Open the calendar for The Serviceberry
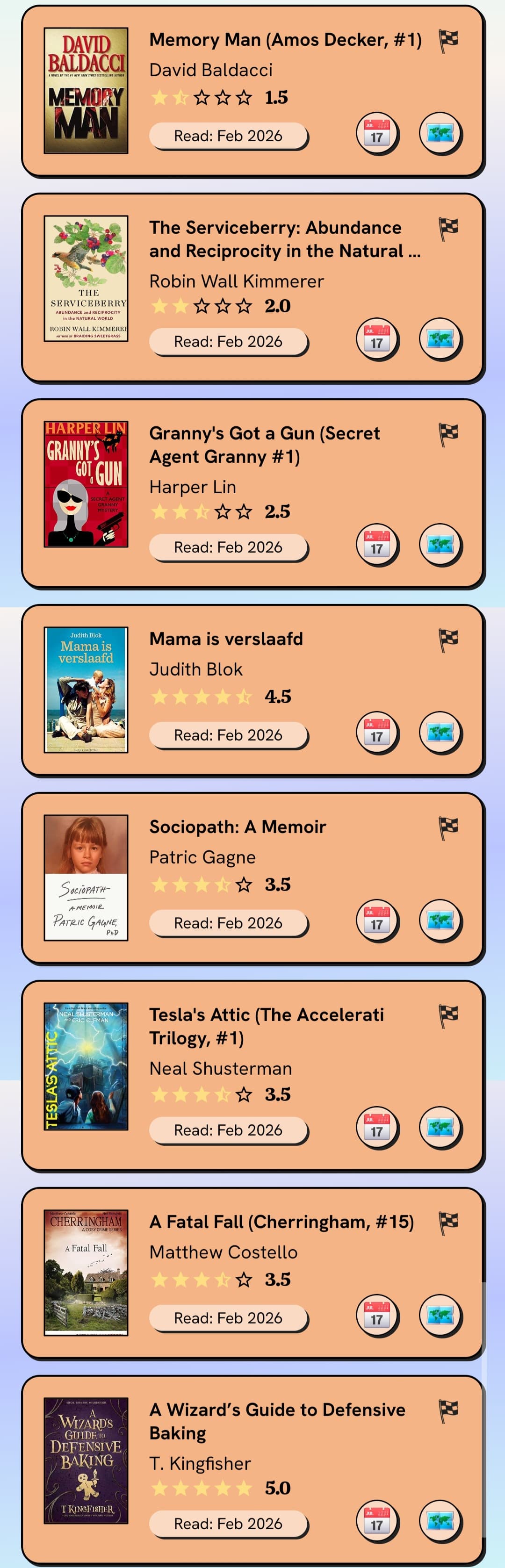Image resolution: width=505 pixels, height=1568 pixels. pyautogui.click(x=377, y=339)
